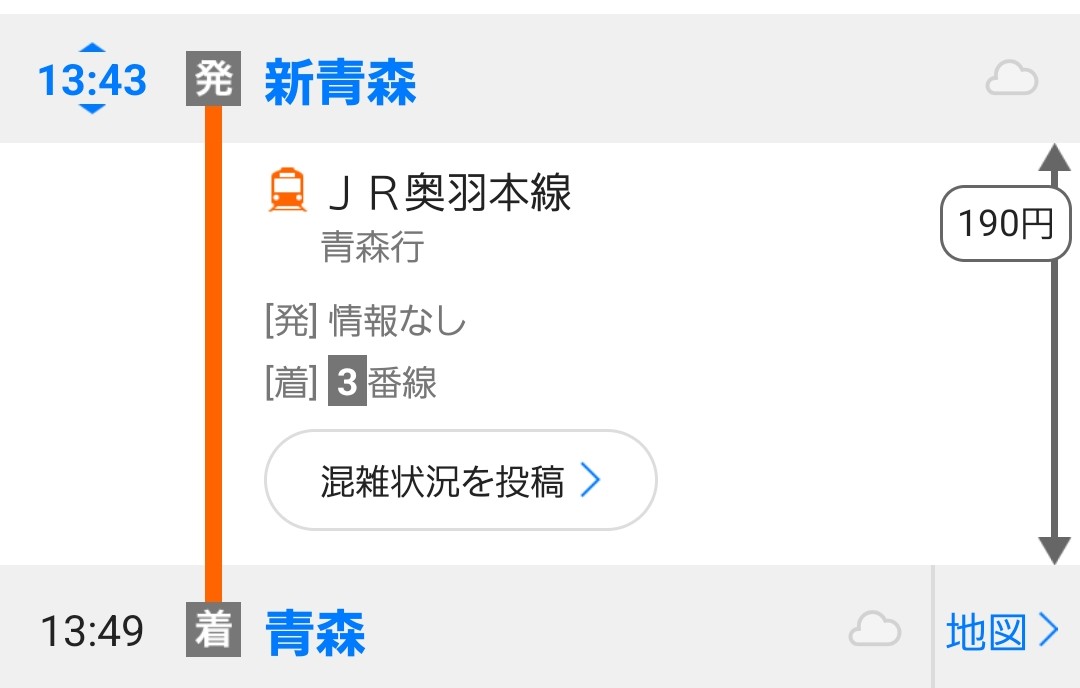Open the 地図 map link

point(1002,632)
